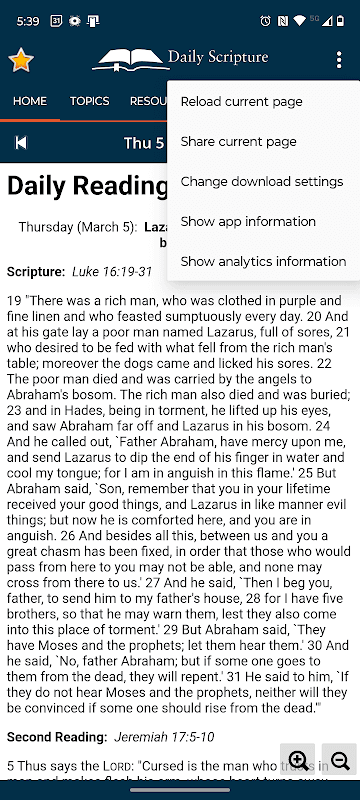
Task: Select Reload current page
Action: pos(263,102)
